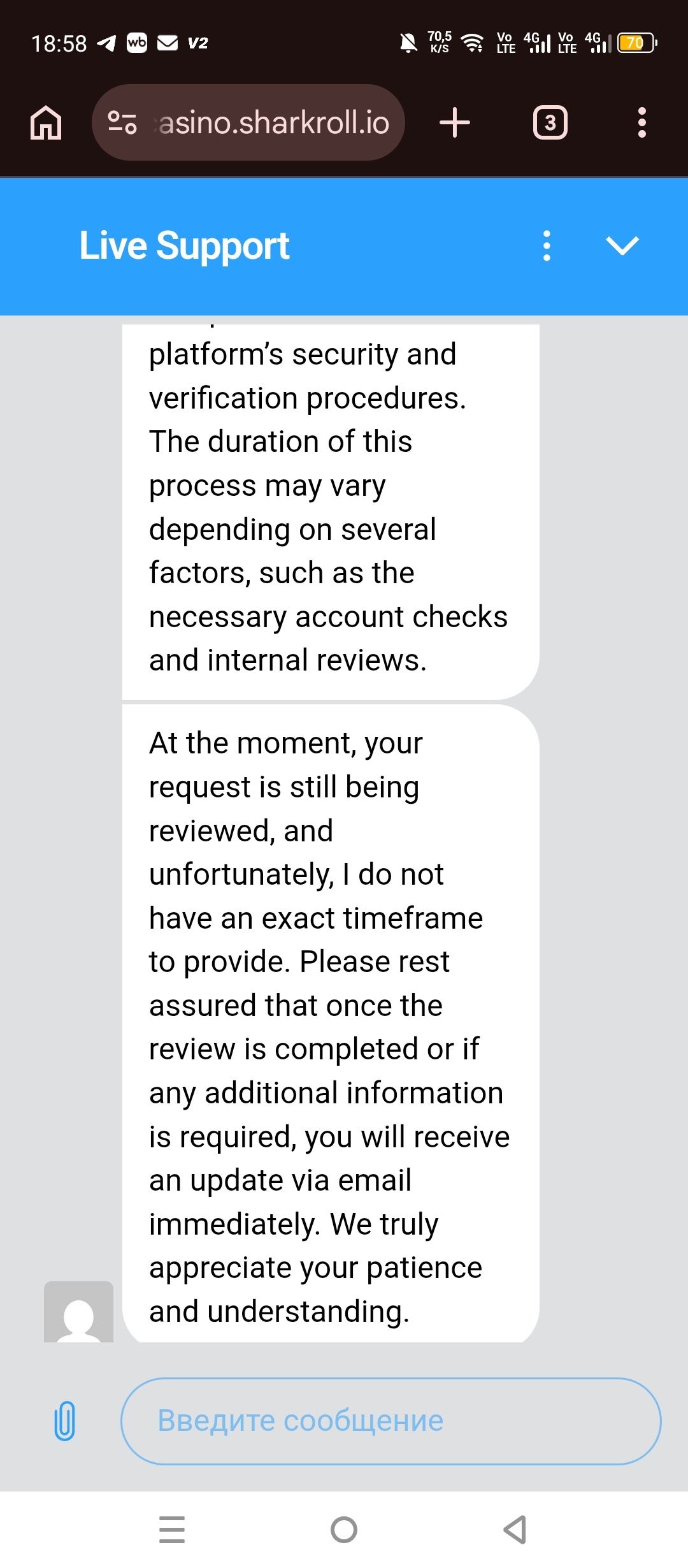688x1568 pixels.
Task: Minimize the Live Support chat window
Action: (x=622, y=246)
